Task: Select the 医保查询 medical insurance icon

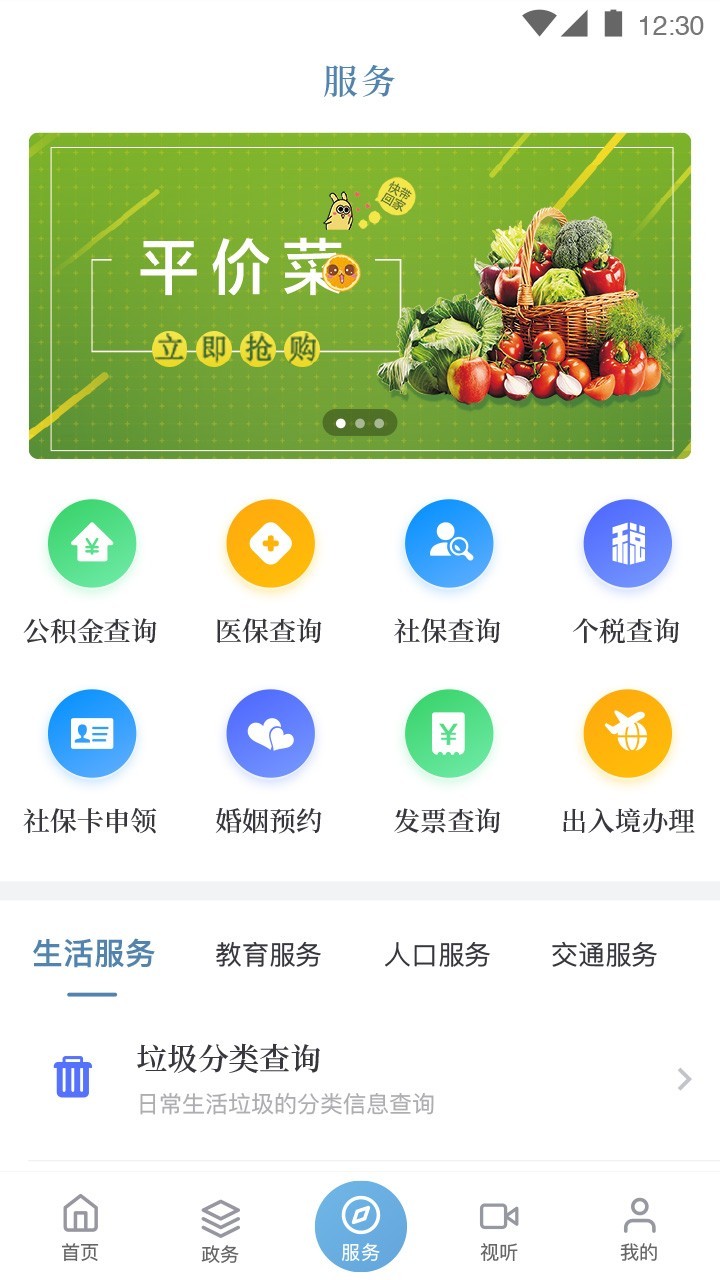Action: (x=270, y=543)
